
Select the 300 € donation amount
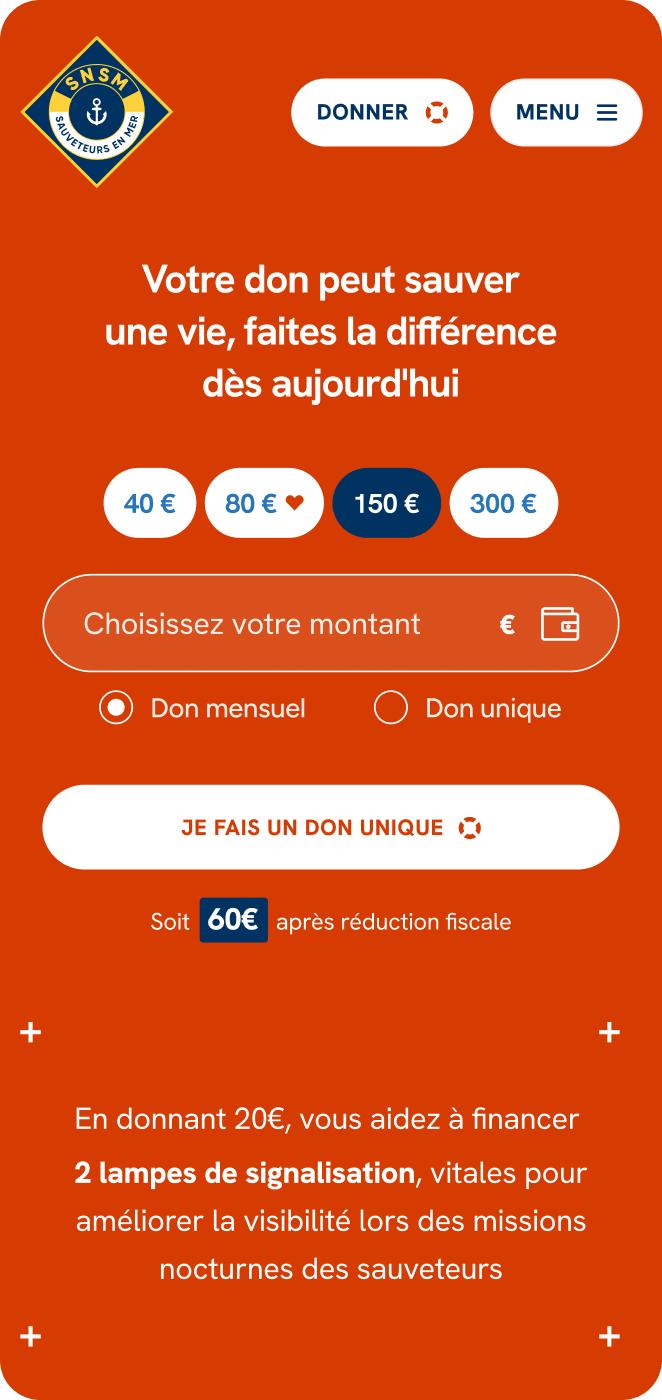503,503
